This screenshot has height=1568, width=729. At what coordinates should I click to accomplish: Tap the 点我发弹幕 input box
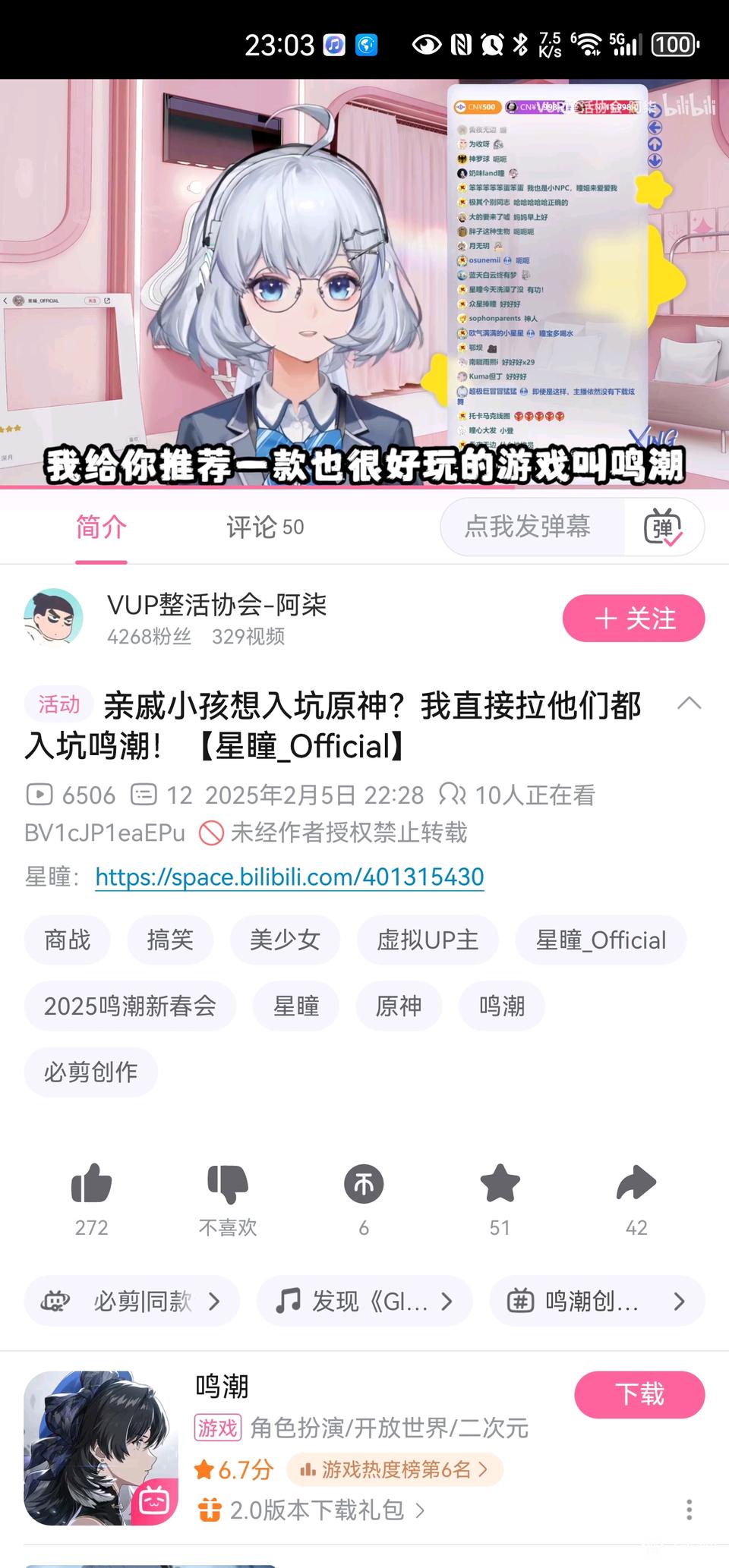(x=529, y=527)
